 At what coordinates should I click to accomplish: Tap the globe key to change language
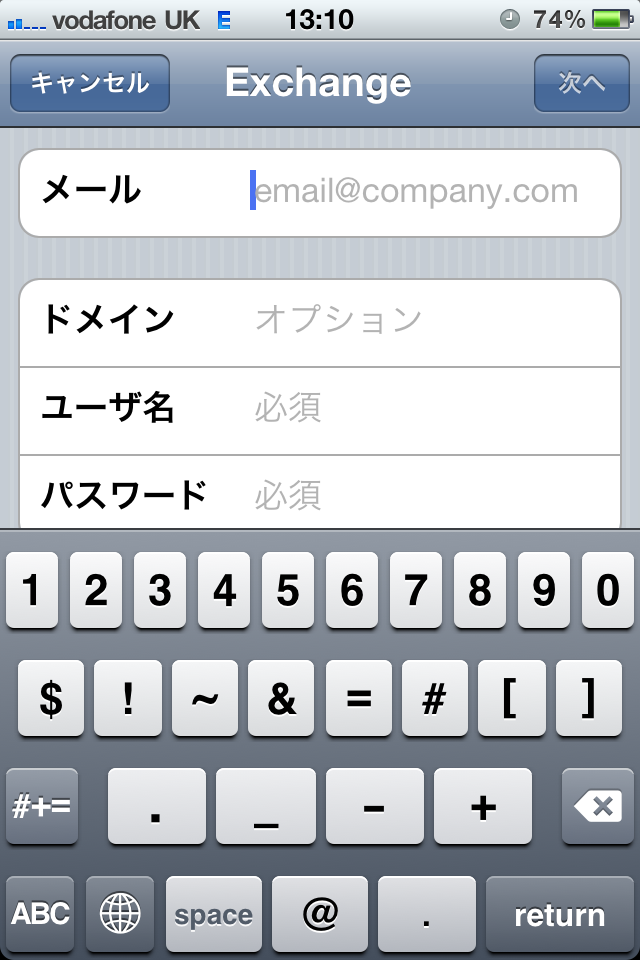(120, 913)
